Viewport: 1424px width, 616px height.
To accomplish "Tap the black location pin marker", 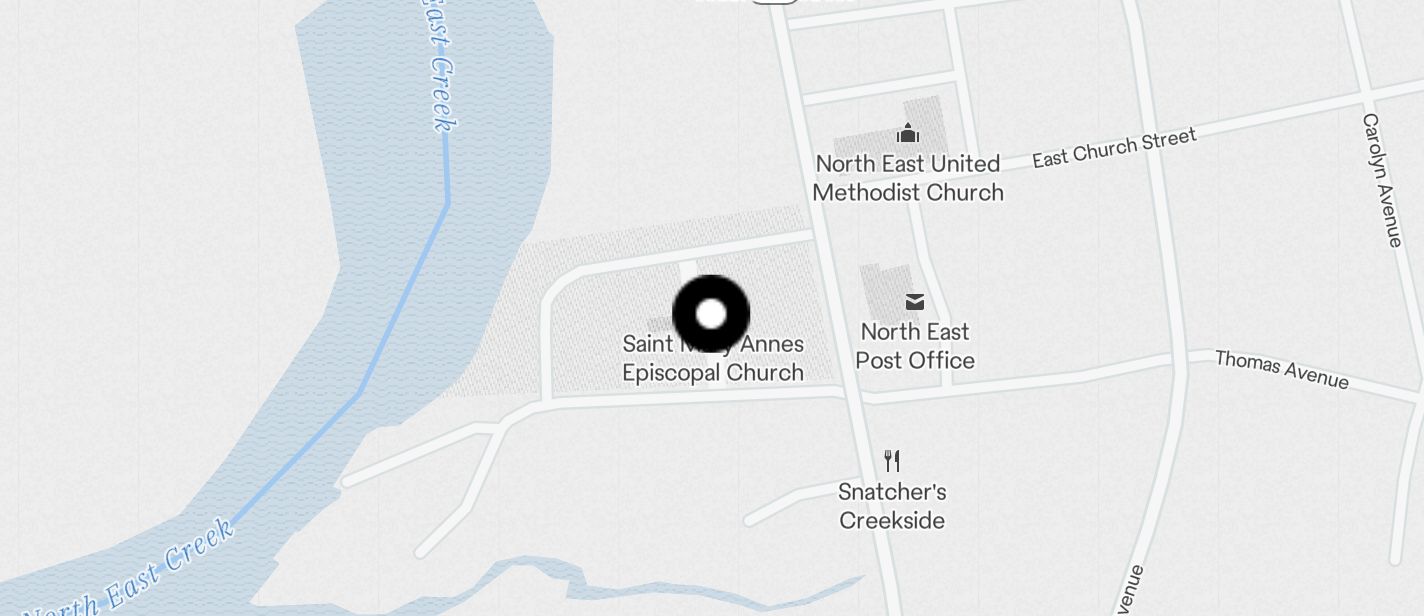I will pyautogui.click(x=711, y=314).
